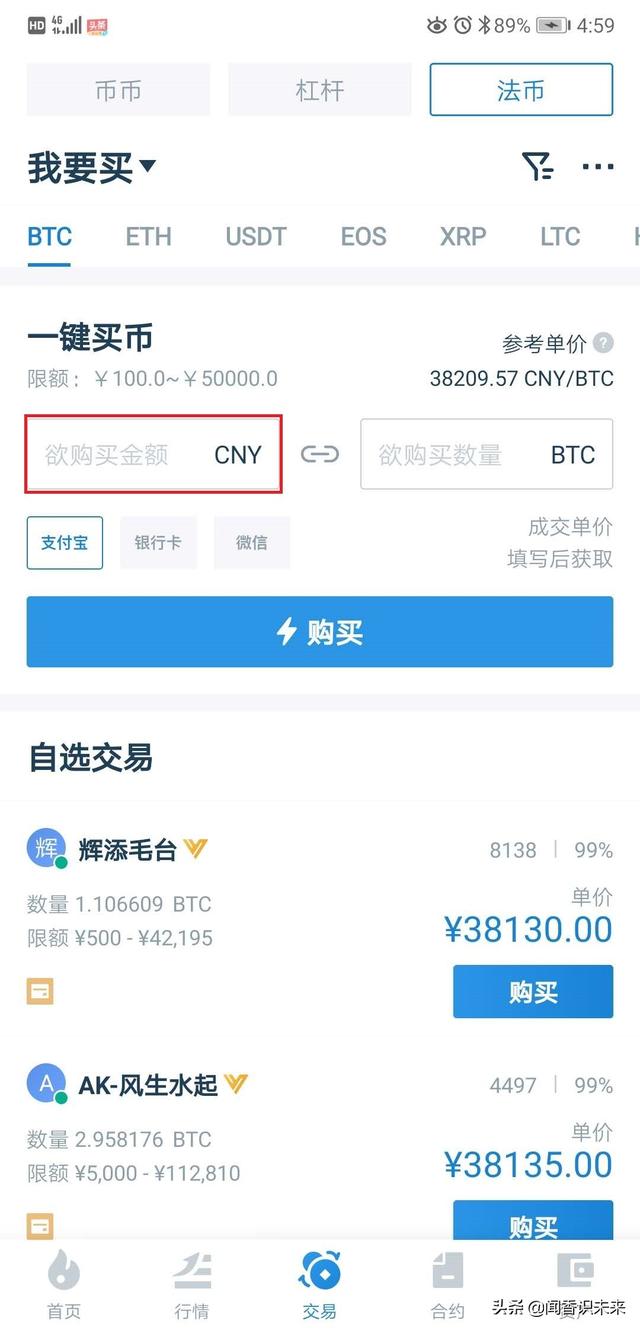Expand the 我要买 dropdown
Screen dimensions: 640x1330
click(x=92, y=167)
